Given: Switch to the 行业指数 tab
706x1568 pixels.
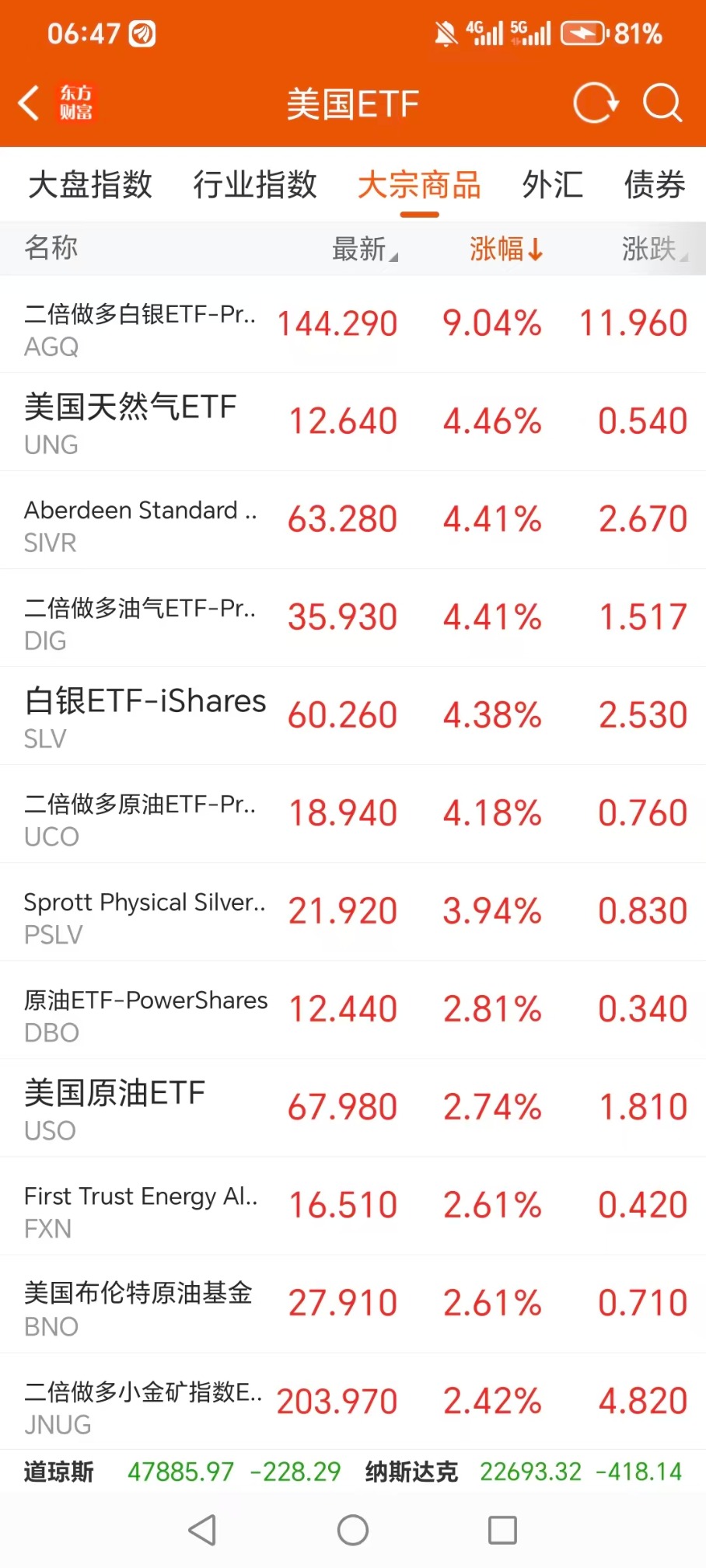Looking at the screenshot, I should pos(255,185).
